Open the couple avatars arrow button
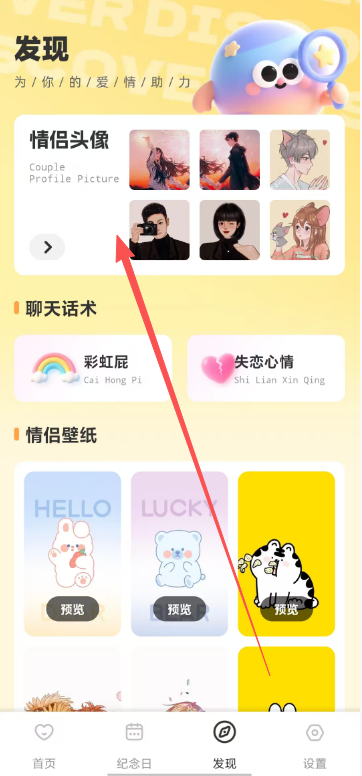The height and width of the screenshot is (776, 362). [47, 247]
